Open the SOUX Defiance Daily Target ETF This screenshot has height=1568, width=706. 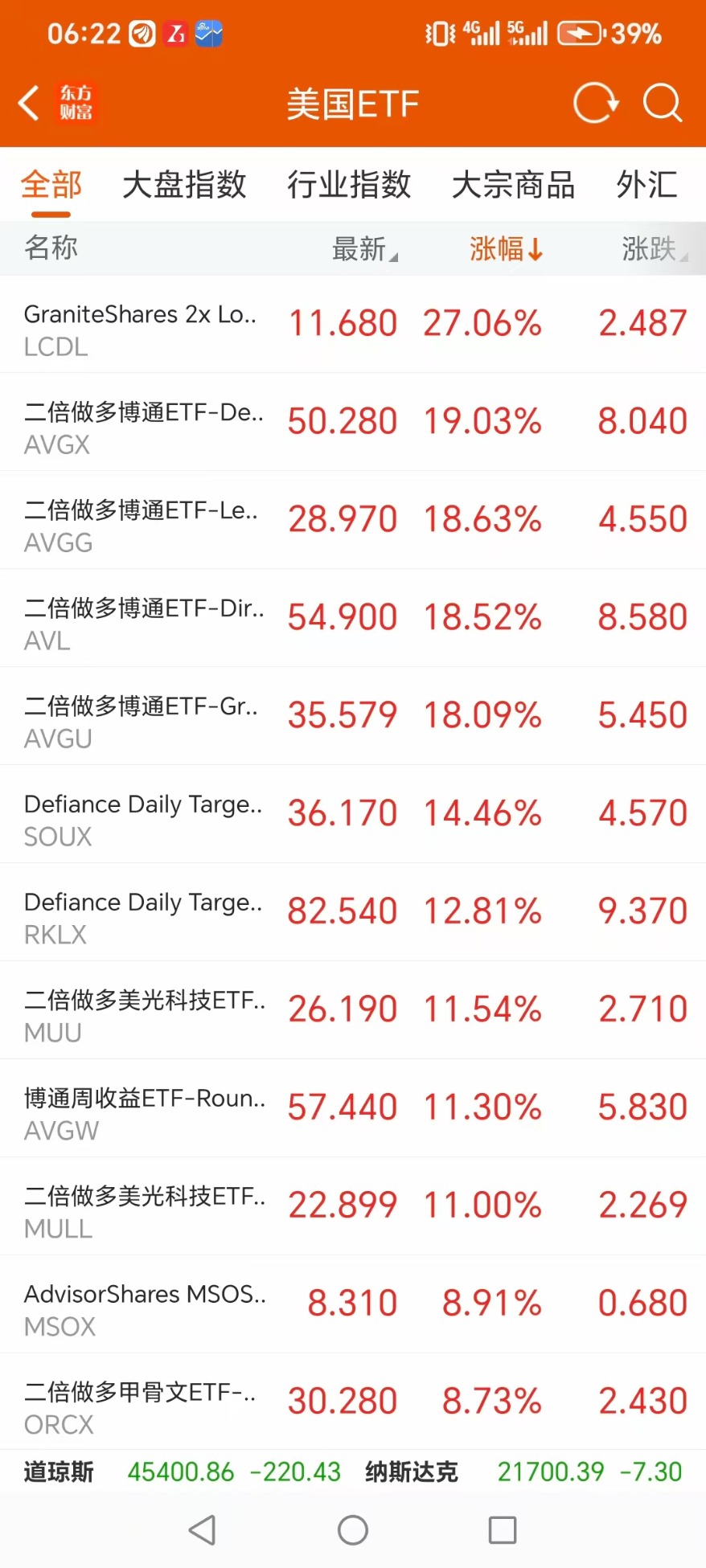[353, 815]
